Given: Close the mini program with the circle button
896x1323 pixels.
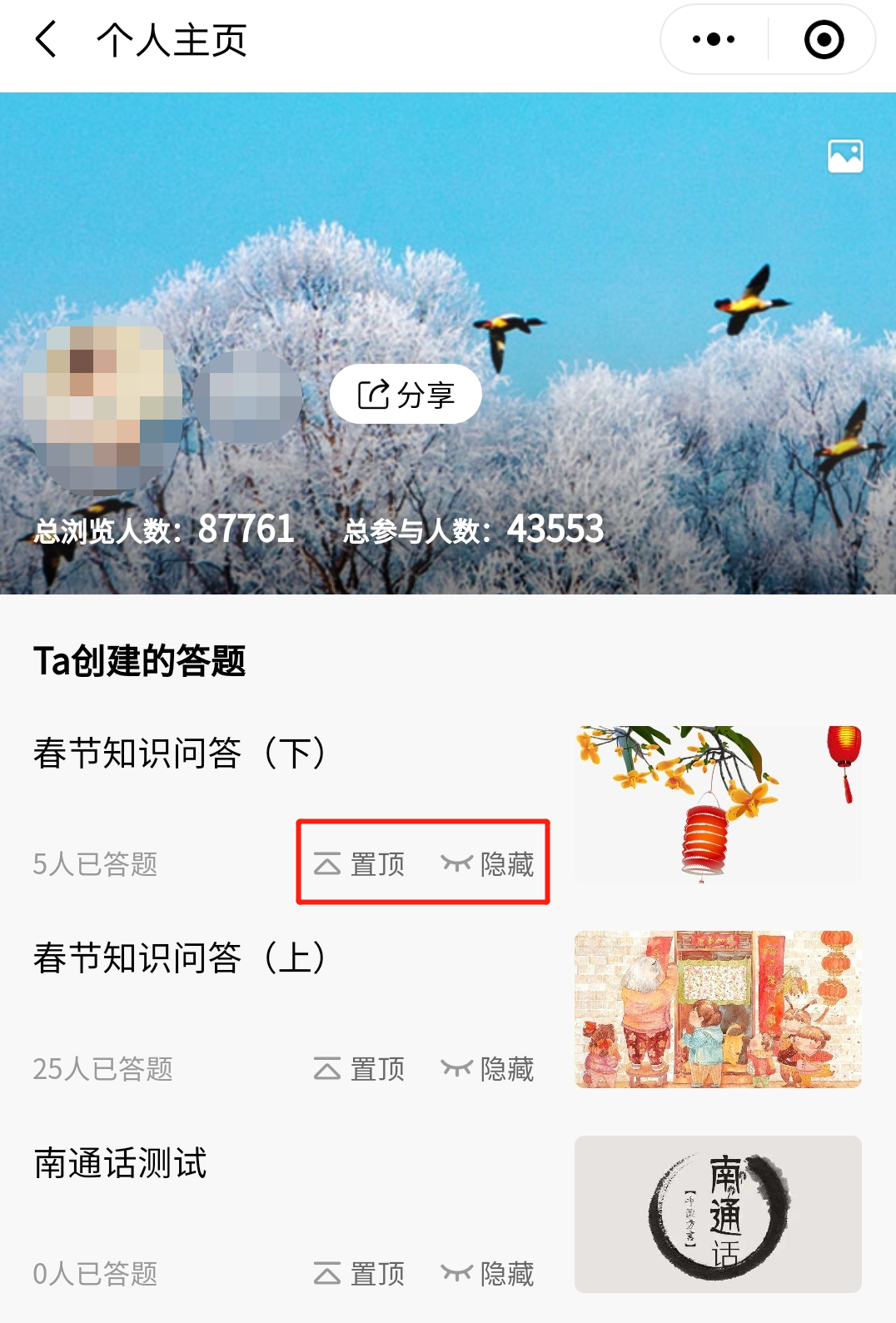Looking at the screenshot, I should [824, 40].
